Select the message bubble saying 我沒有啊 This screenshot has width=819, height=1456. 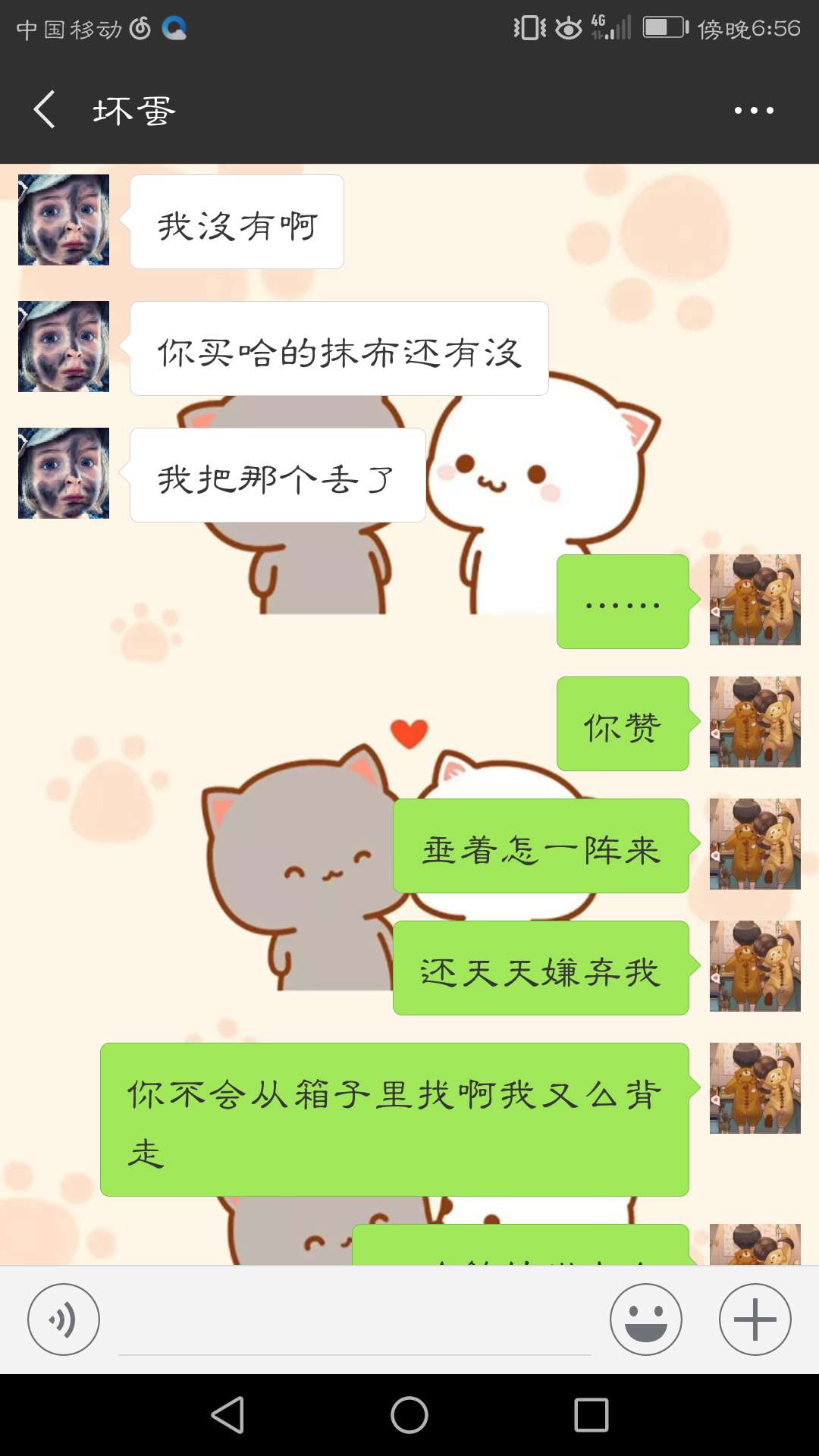pos(236,221)
